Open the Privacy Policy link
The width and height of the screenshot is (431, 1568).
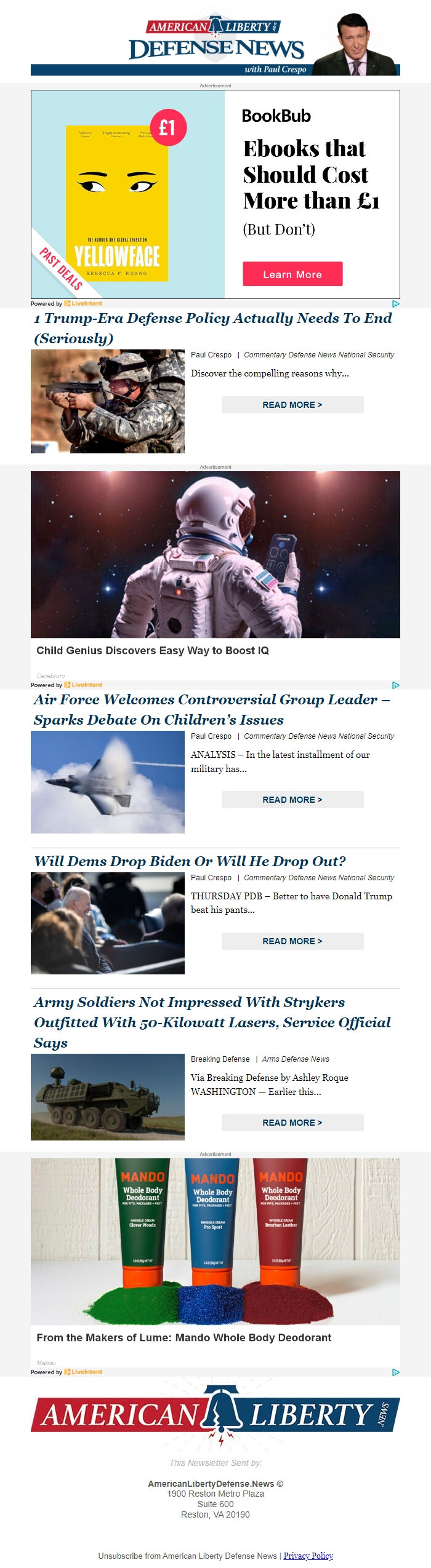pos(308,1555)
